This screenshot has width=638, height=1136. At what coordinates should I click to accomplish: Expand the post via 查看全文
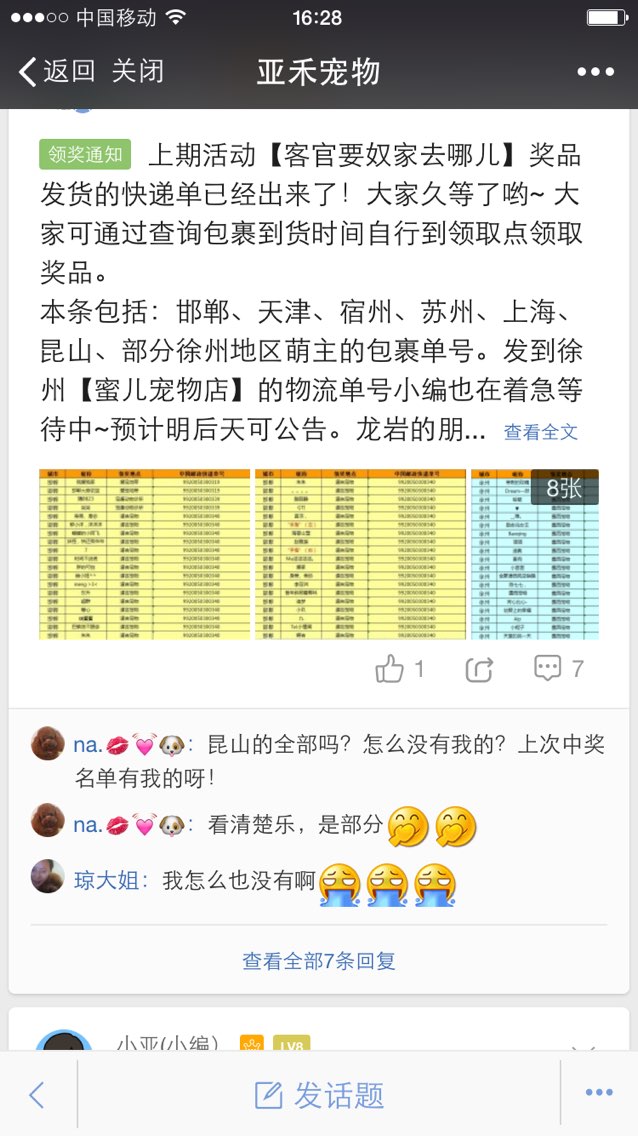point(540,432)
